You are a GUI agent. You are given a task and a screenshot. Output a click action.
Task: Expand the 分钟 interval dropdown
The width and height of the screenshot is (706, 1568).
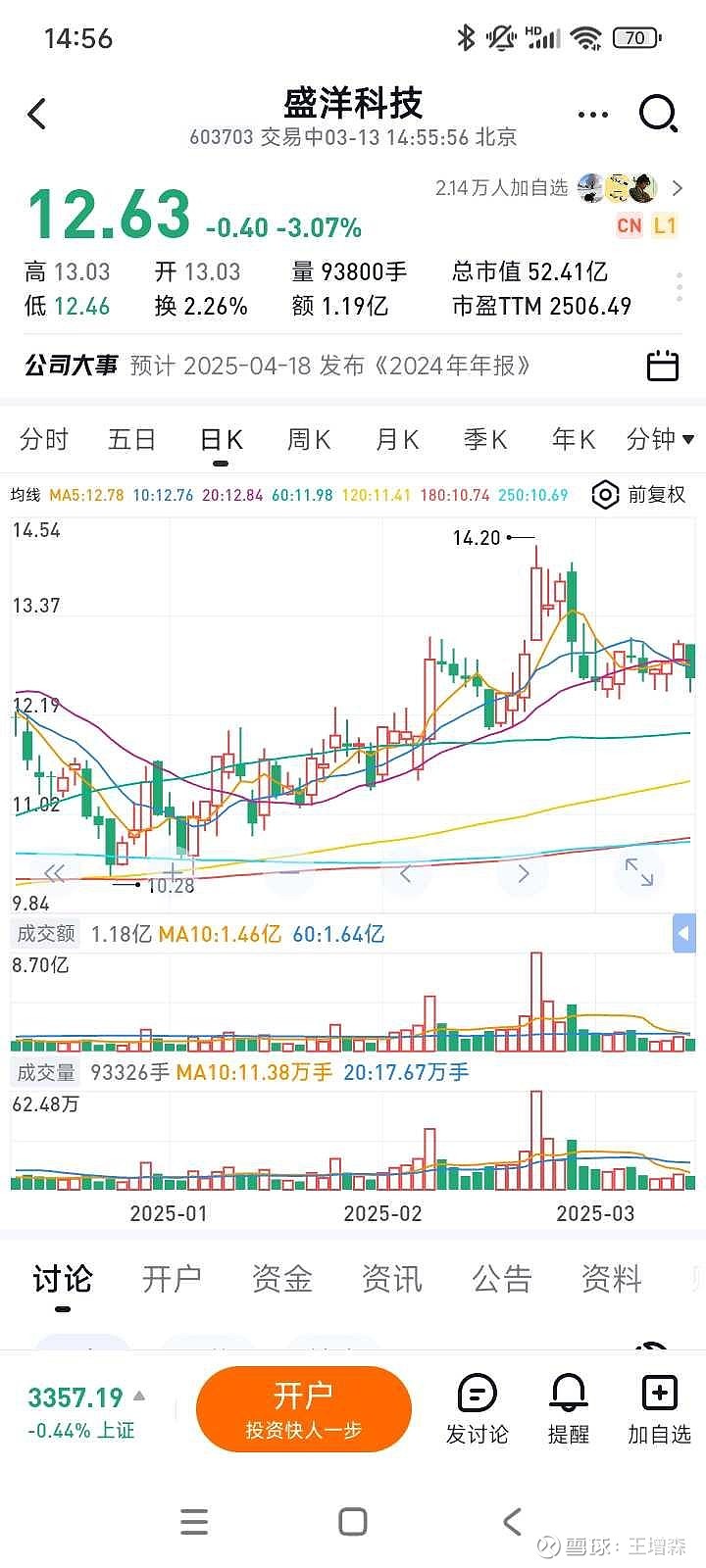[x=660, y=439]
